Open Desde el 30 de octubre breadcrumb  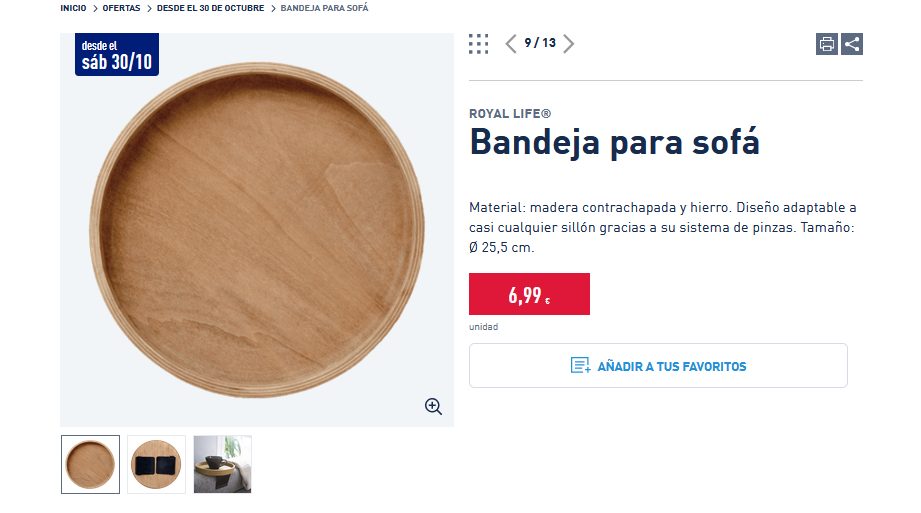coord(210,8)
